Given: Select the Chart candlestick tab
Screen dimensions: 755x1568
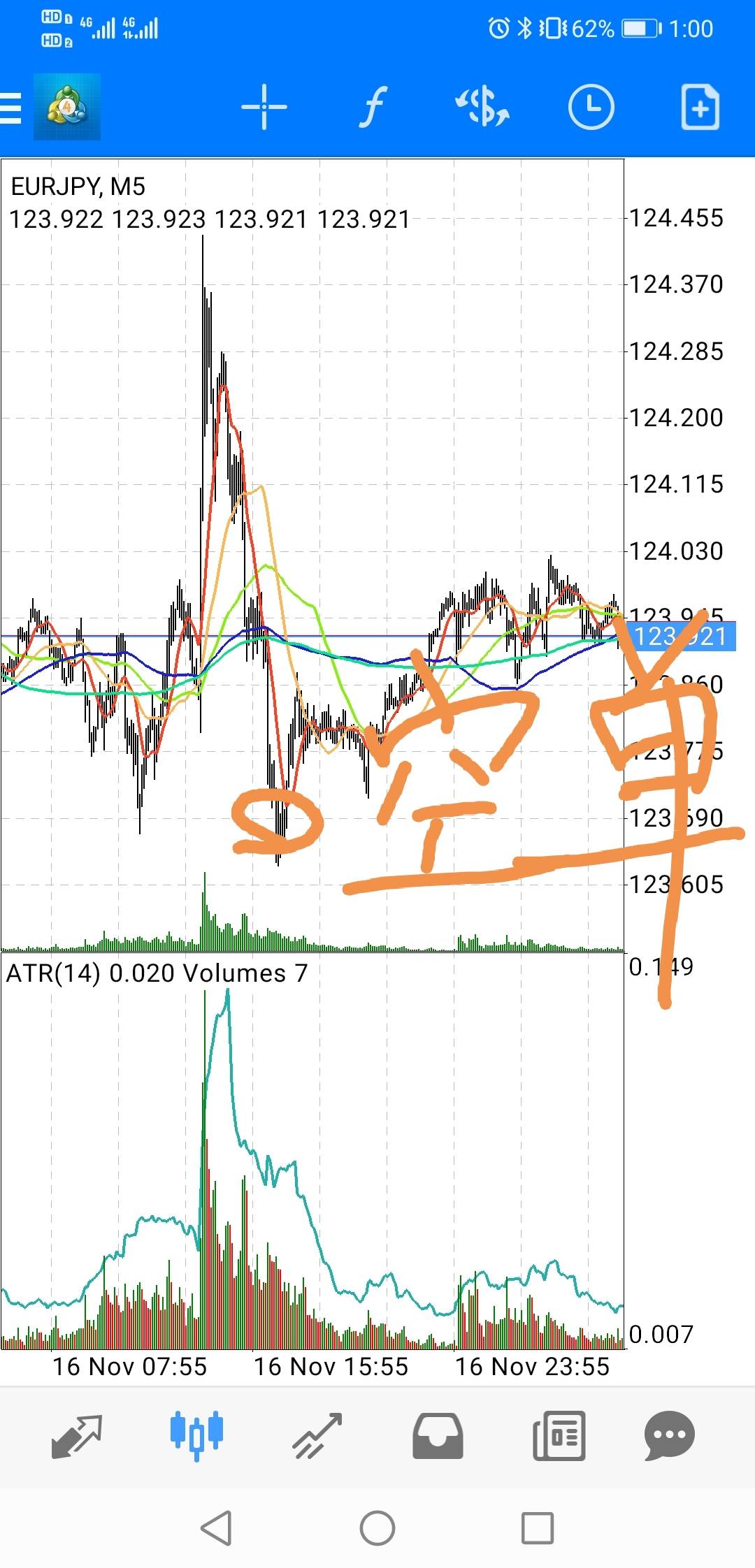Looking at the screenshot, I should click(196, 1436).
